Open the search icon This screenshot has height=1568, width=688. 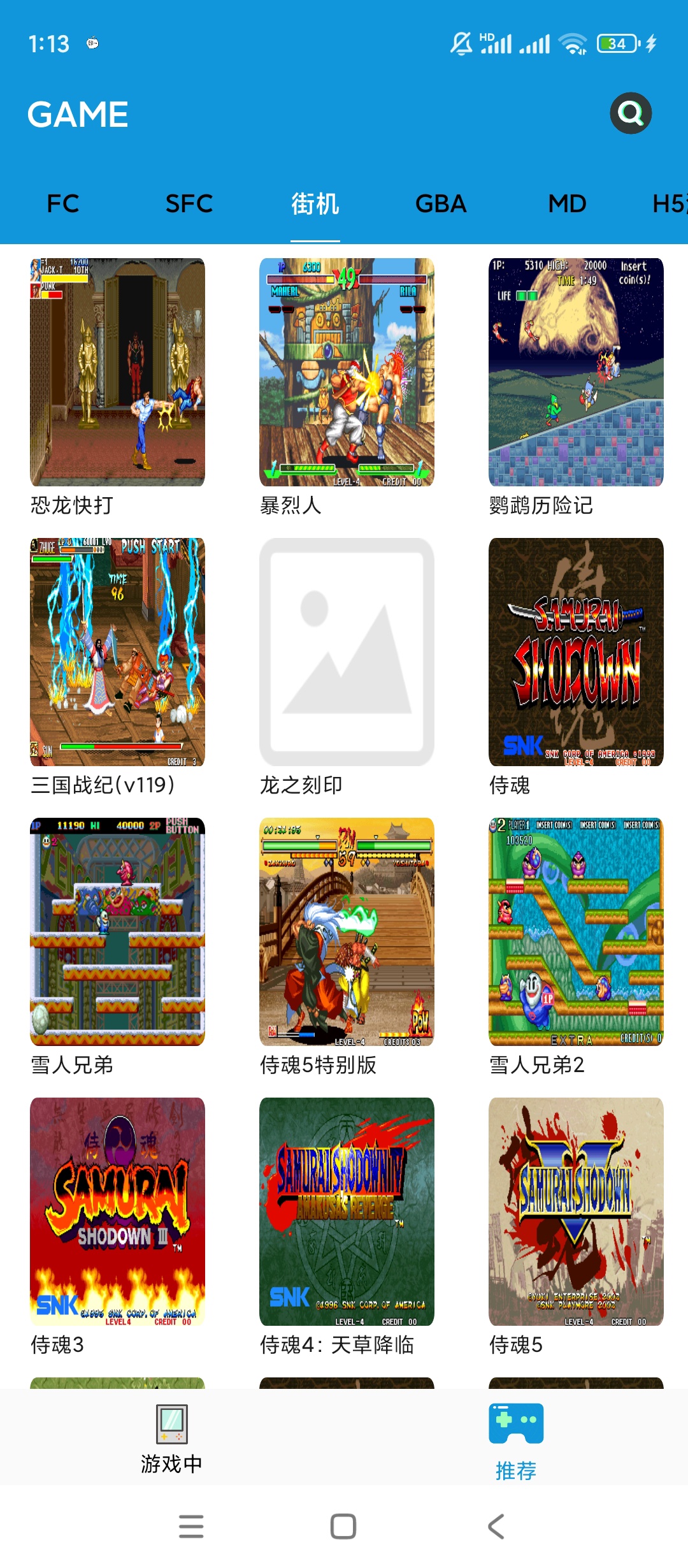tap(631, 113)
